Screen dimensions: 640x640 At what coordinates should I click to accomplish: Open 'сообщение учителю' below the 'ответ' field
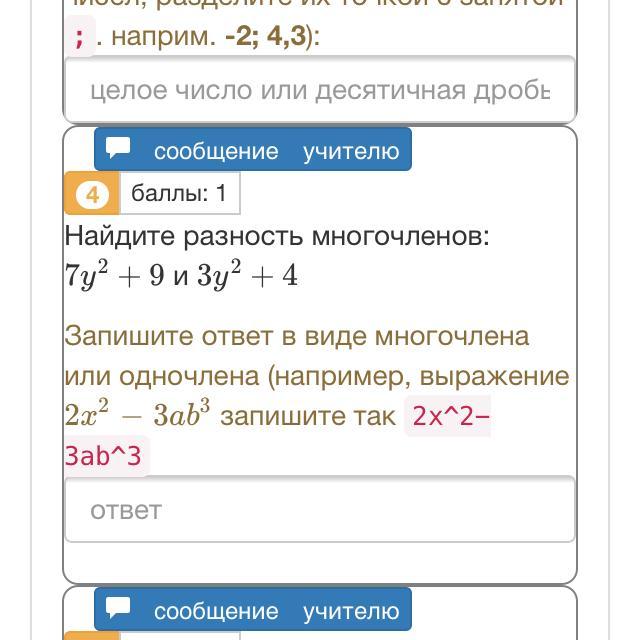(252, 610)
